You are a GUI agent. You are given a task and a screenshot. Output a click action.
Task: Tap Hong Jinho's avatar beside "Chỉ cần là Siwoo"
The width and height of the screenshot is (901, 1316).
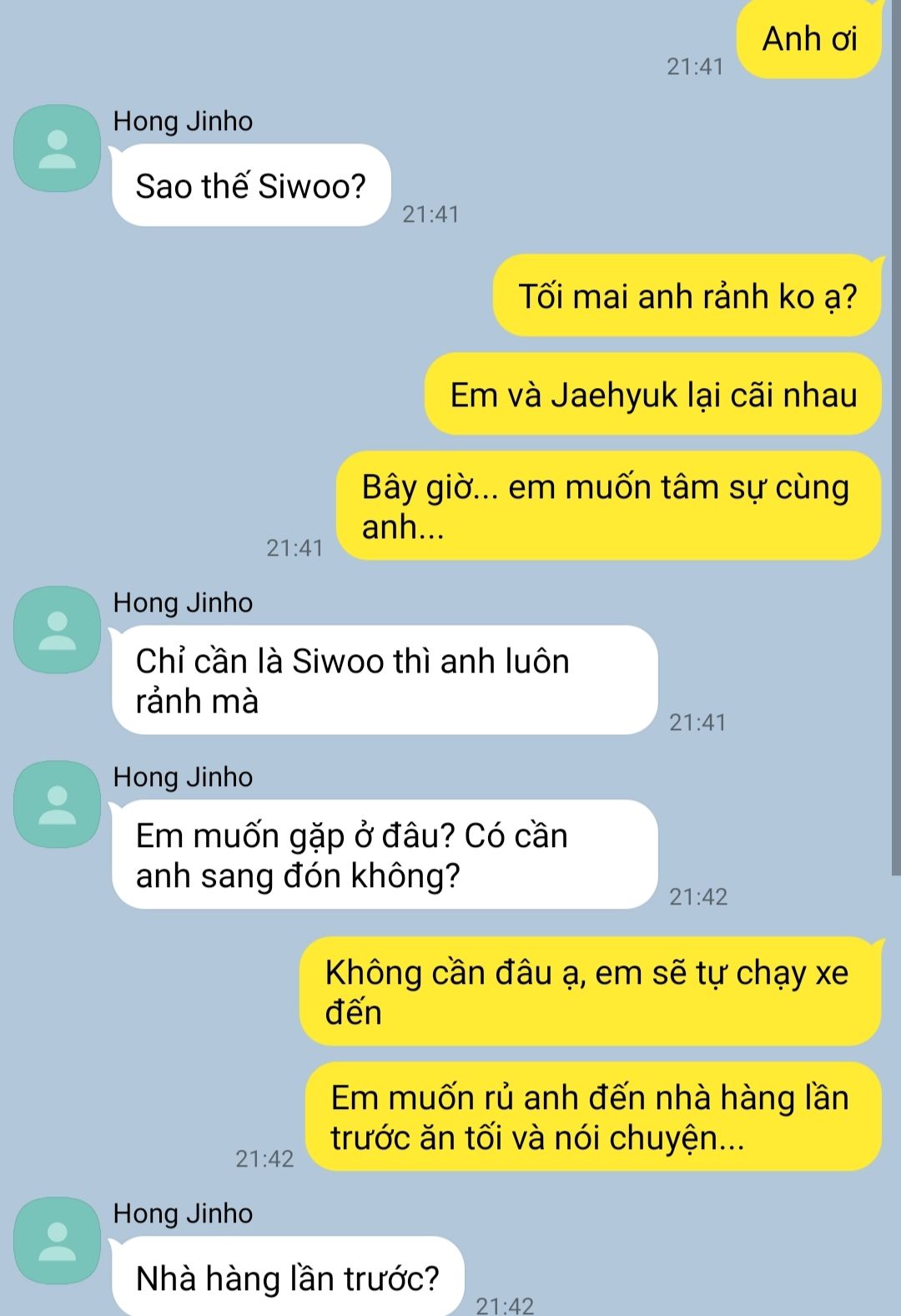point(57,630)
